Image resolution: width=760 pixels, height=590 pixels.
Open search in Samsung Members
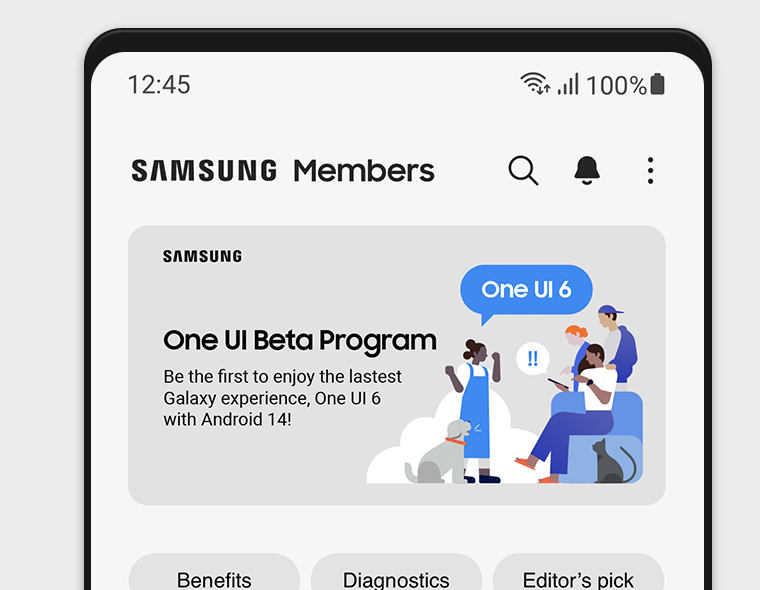[523, 171]
